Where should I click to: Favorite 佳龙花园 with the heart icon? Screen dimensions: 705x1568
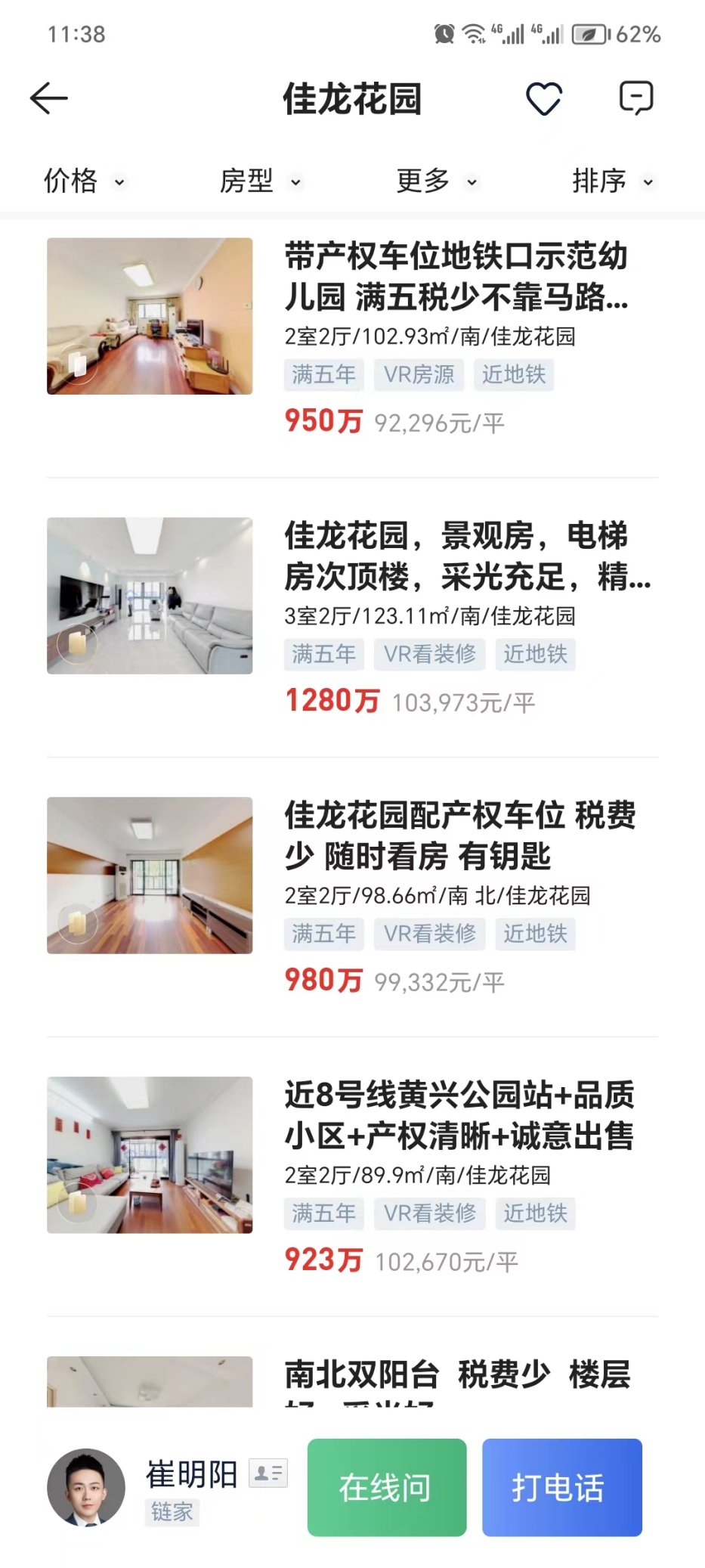[x=544, y=98]
